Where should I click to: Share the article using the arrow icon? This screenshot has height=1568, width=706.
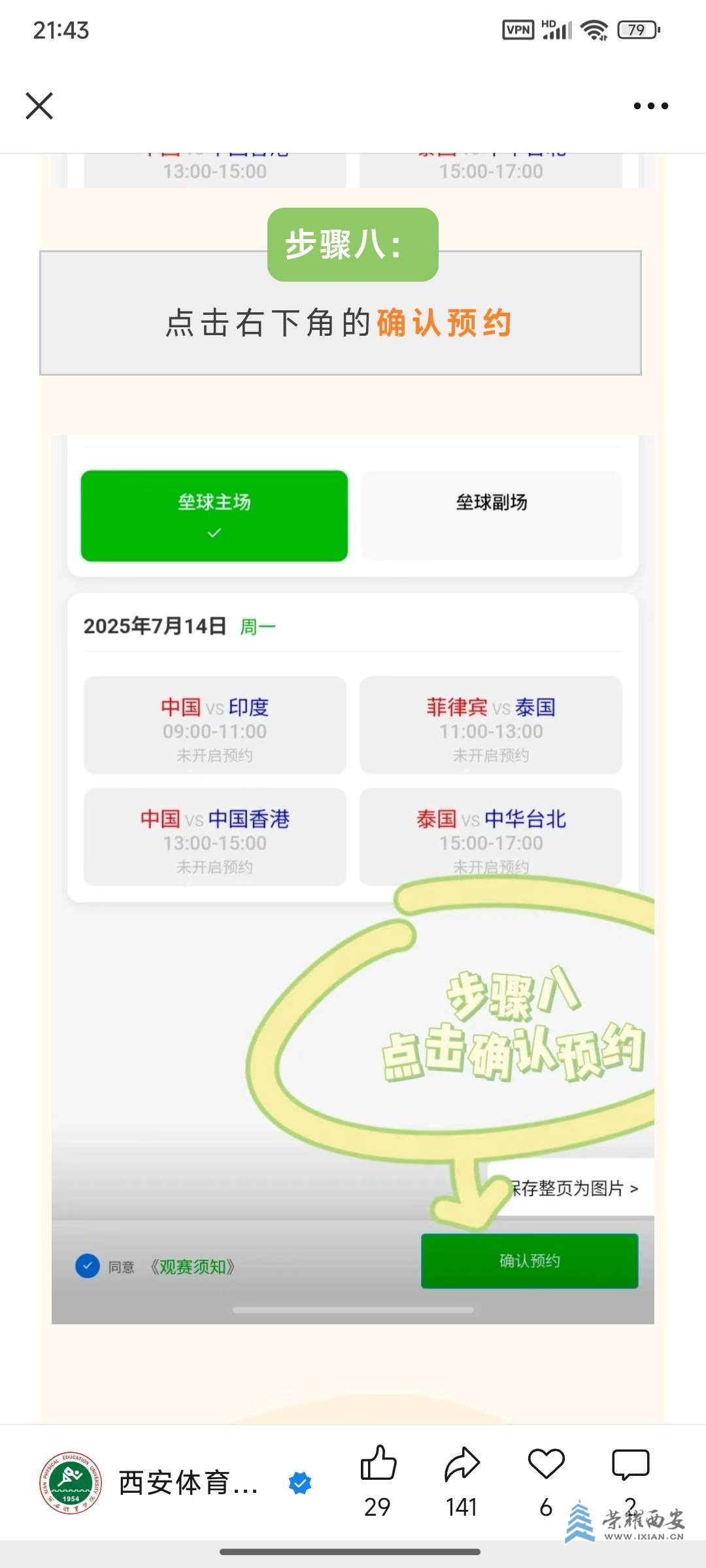[462, 1463]
